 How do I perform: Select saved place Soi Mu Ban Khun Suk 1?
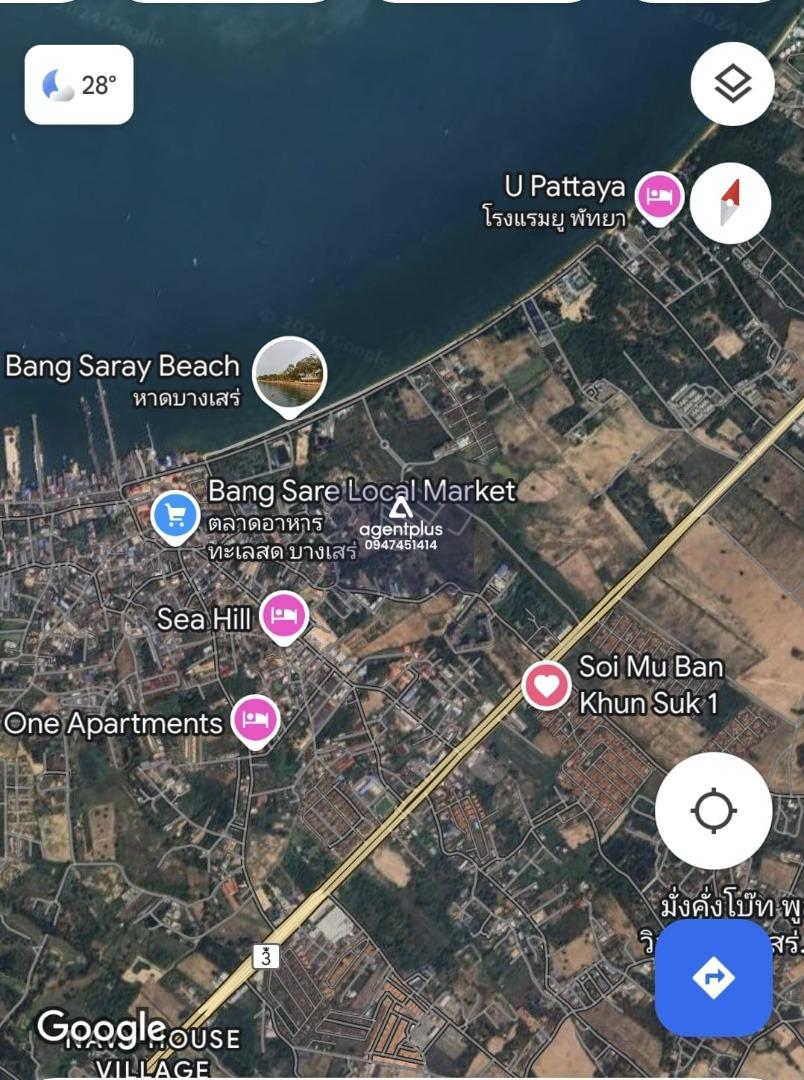pyautogui.click(x=547, y=686)
